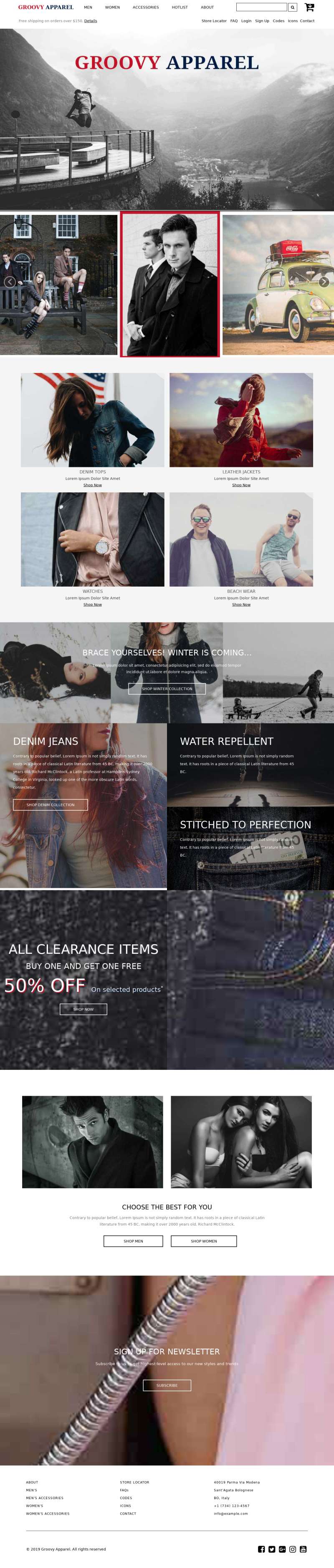The width and height of the screenshot is (334, 1568).
Task: Show next carousel image
Action: pyautogui.click(x=324, y=282)
